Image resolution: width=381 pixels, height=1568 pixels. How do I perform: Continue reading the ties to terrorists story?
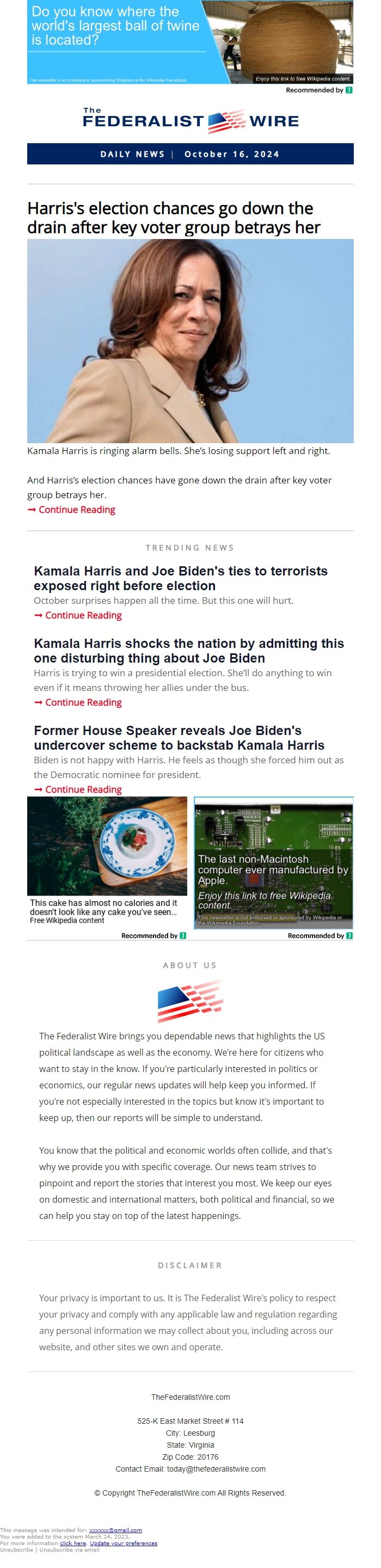point(83,615)
